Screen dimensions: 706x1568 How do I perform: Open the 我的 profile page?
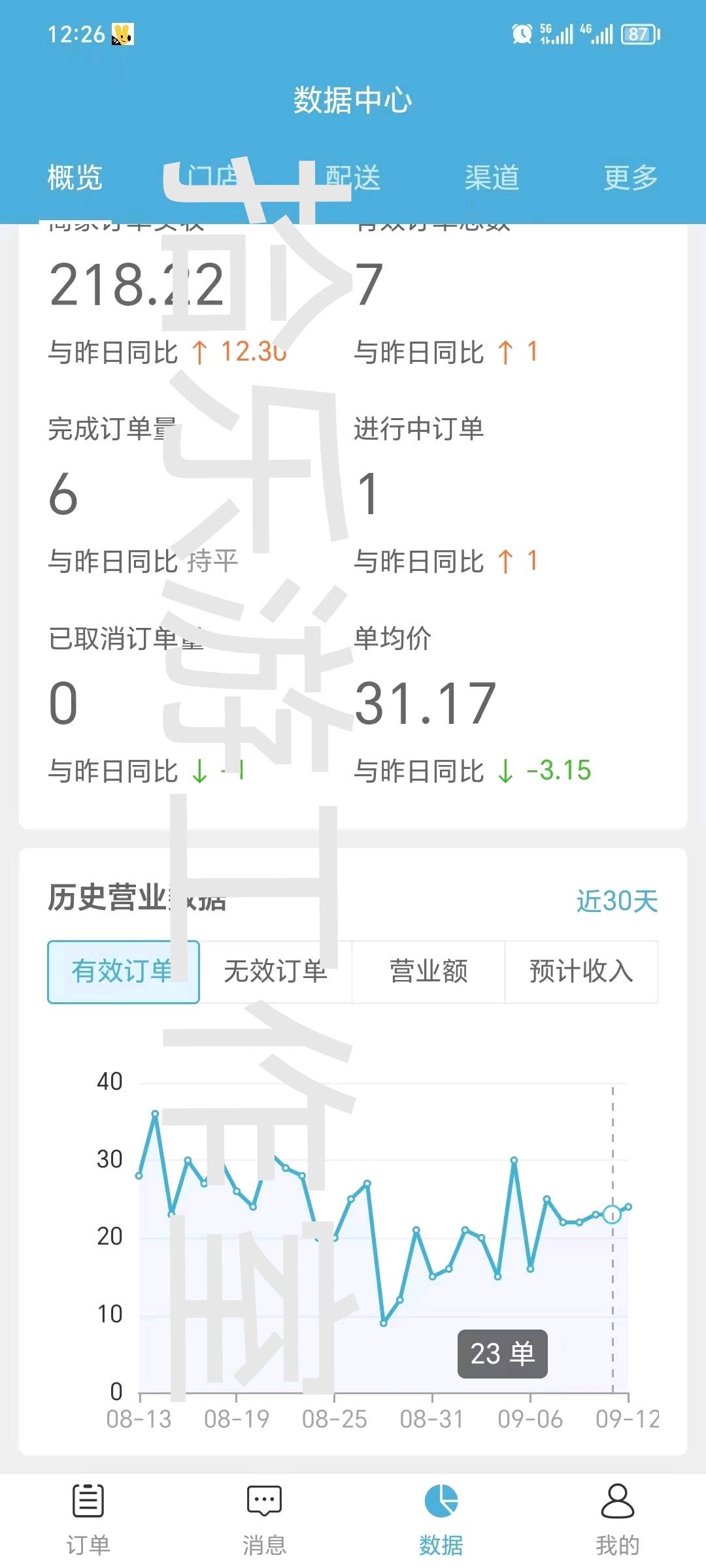[x=617, y=1518]
